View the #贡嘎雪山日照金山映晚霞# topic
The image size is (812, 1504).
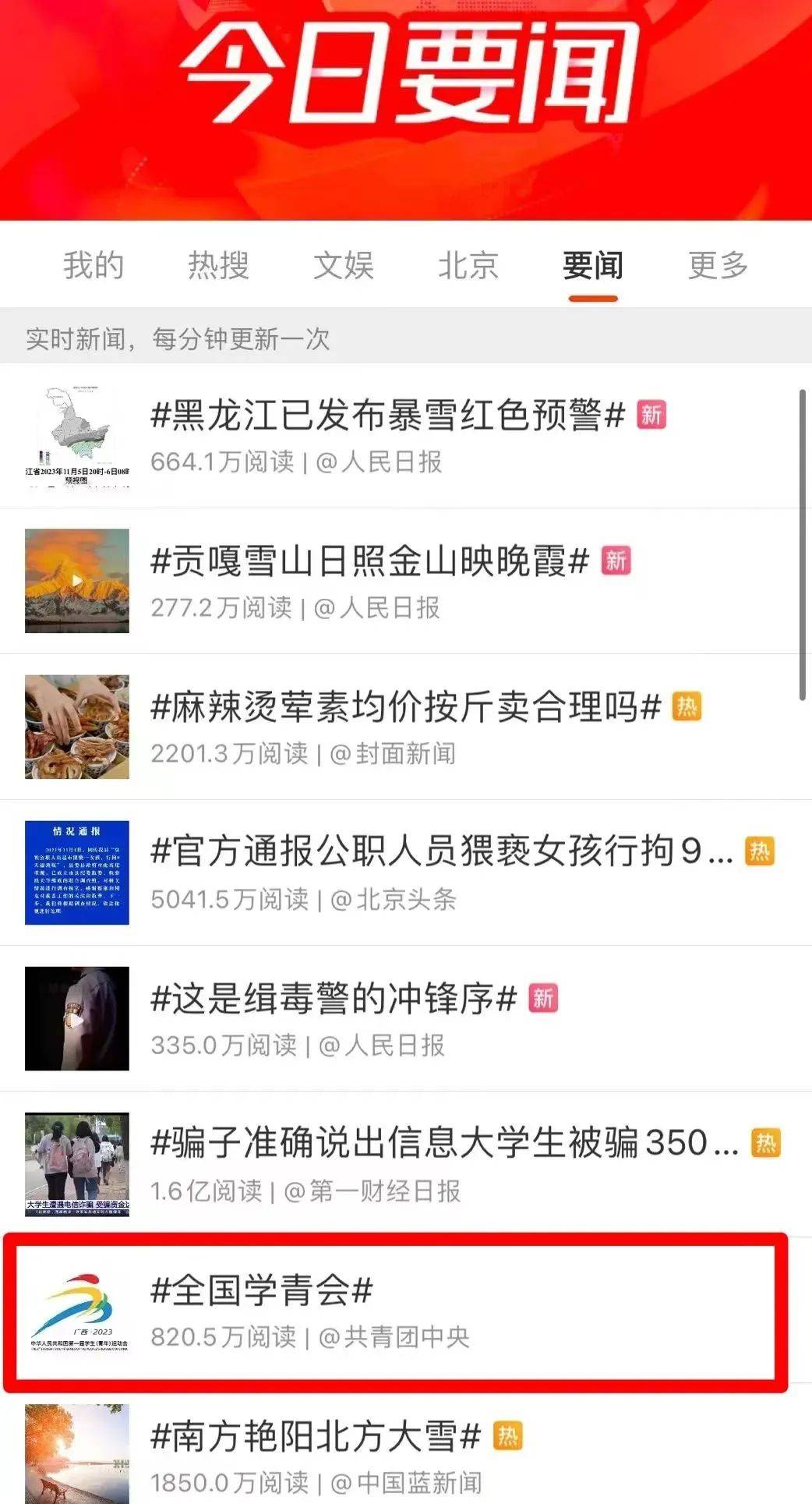[369, 561]
